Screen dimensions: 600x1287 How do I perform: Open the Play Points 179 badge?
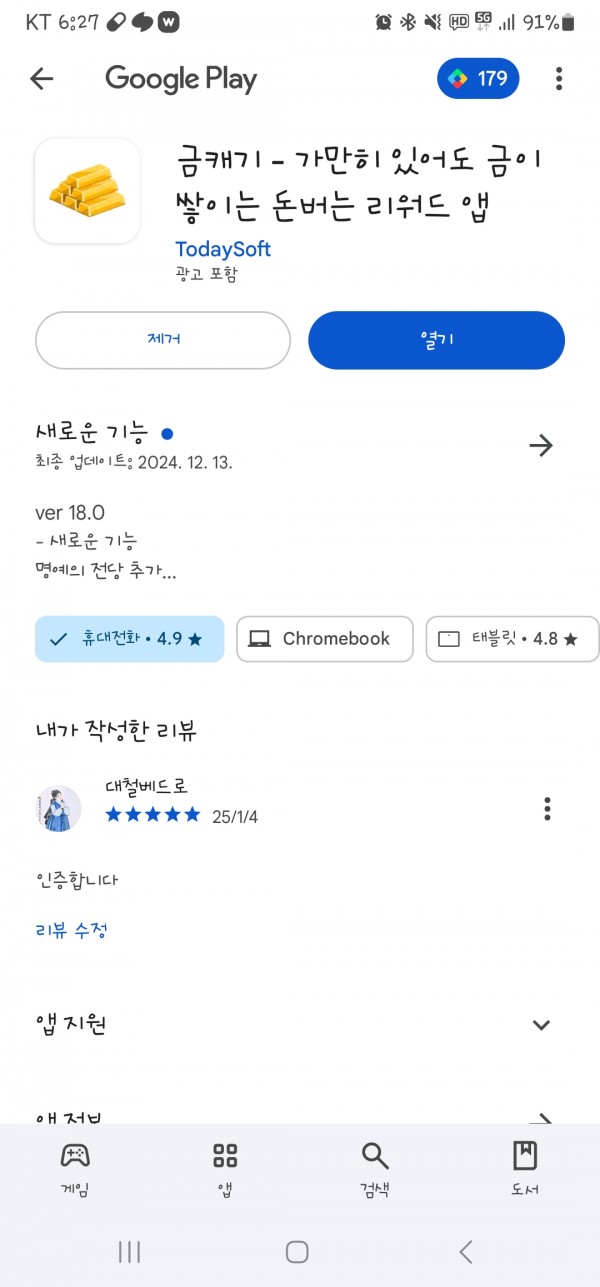(478, 79)
